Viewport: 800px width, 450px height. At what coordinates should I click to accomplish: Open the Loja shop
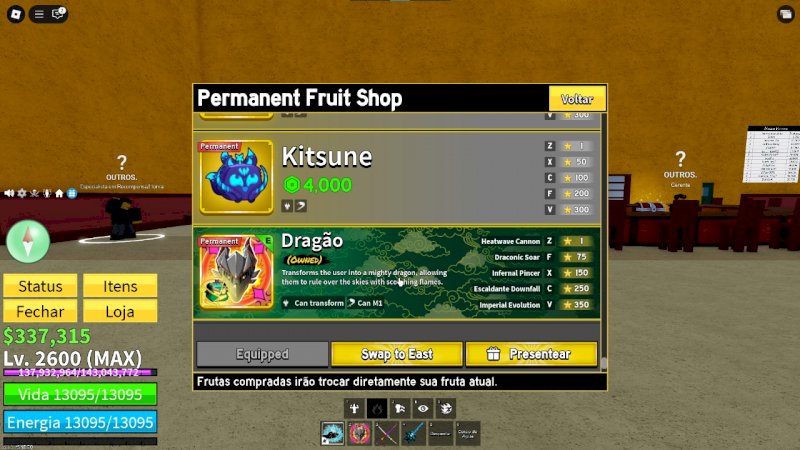pyautogui.click(x=119, y=311)
